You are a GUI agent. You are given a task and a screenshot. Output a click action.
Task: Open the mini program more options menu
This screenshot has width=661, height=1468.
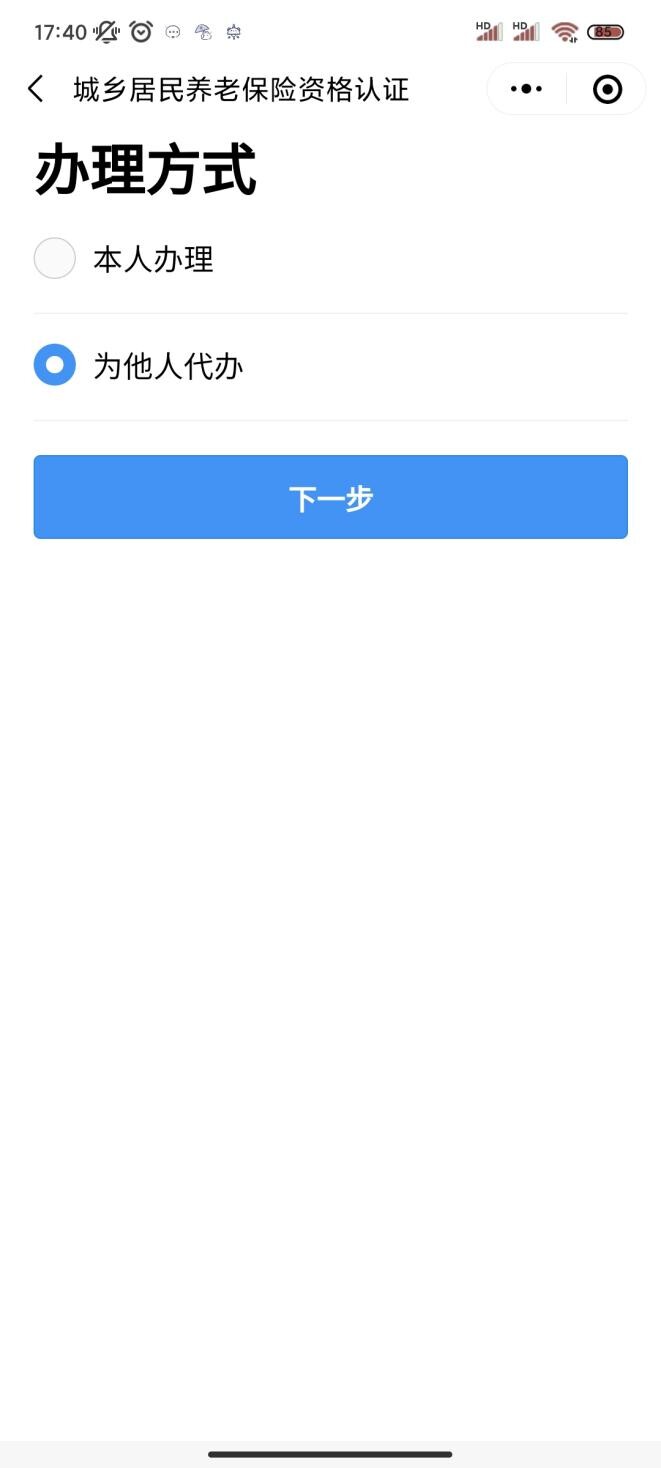click(x=526, y=89)
